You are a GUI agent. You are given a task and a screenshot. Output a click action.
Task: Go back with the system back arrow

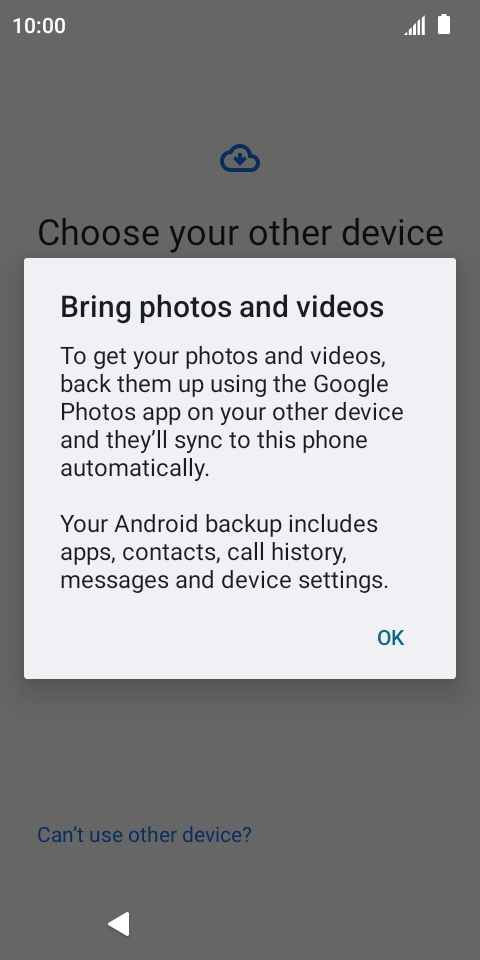(x=119, y=923)
